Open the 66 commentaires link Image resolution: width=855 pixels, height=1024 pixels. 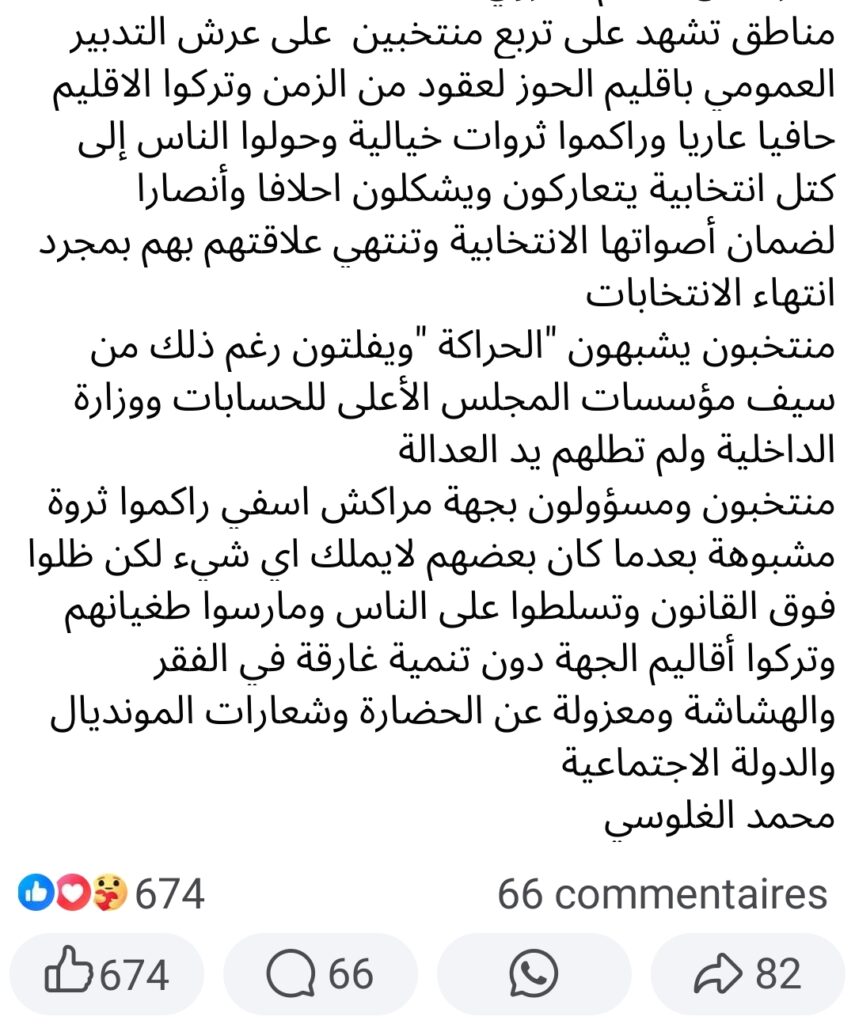[662, 893]
